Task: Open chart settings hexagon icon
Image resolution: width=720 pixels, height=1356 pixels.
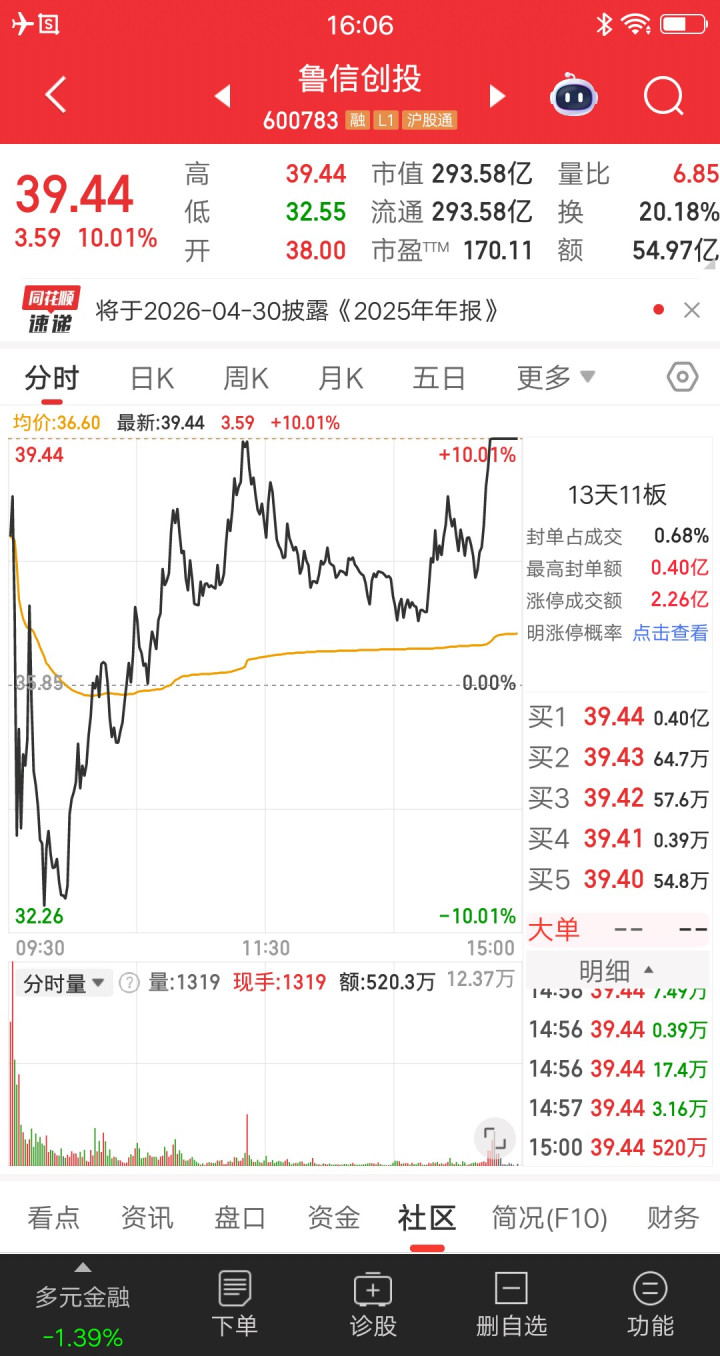Action: [682, 377]
